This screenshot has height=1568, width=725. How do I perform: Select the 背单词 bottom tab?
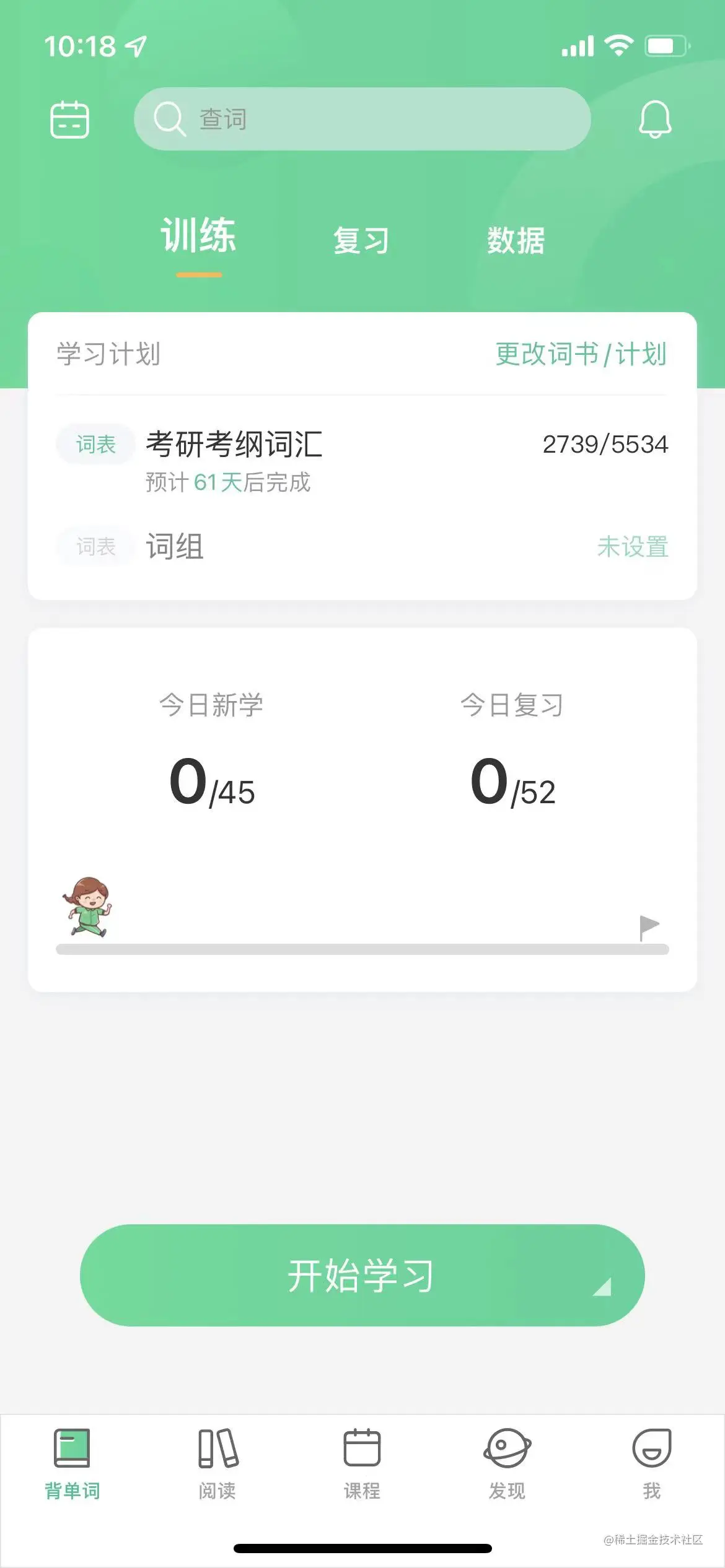pyautogui.click(x=72, y=1465)
